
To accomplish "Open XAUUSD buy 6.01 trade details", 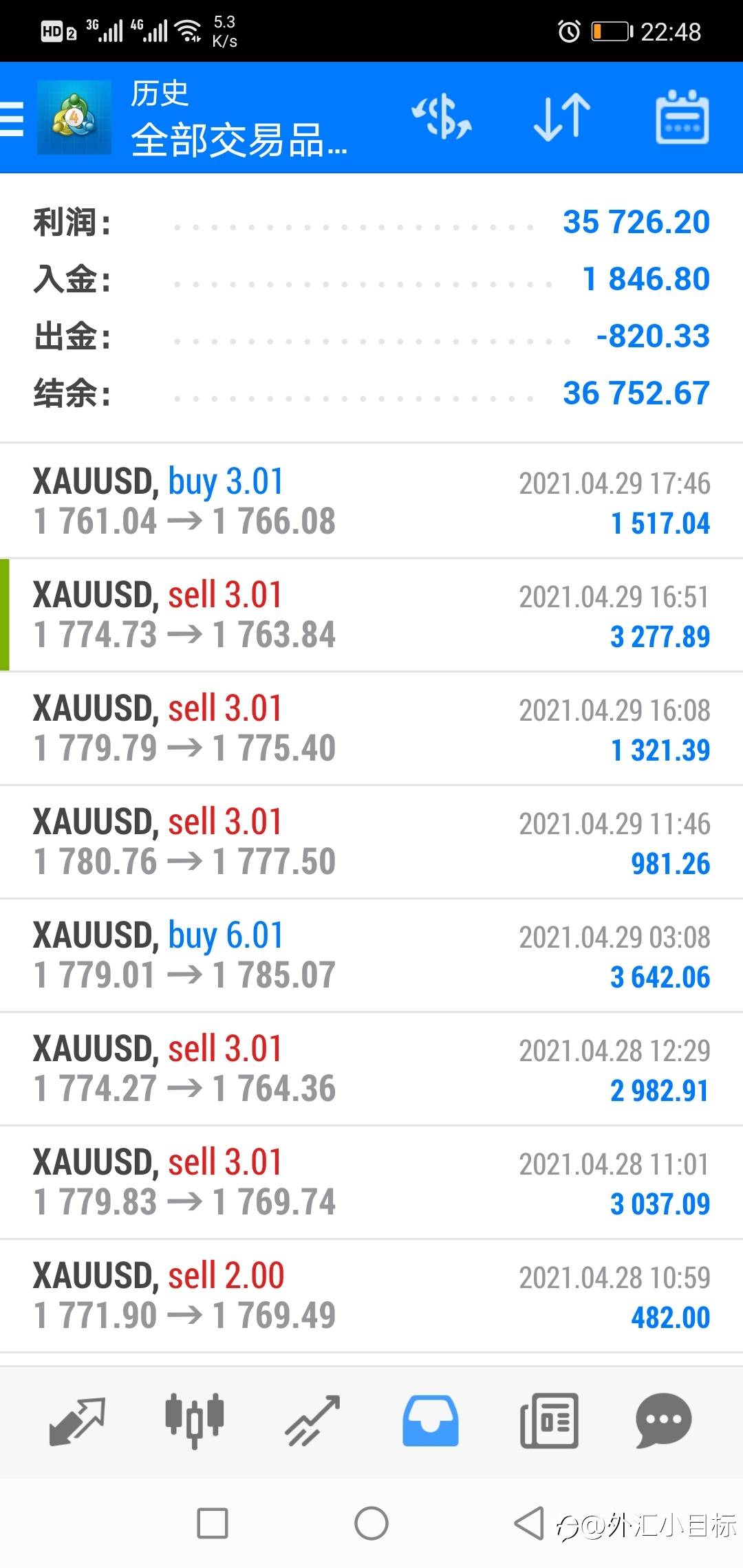I will 371,955.
